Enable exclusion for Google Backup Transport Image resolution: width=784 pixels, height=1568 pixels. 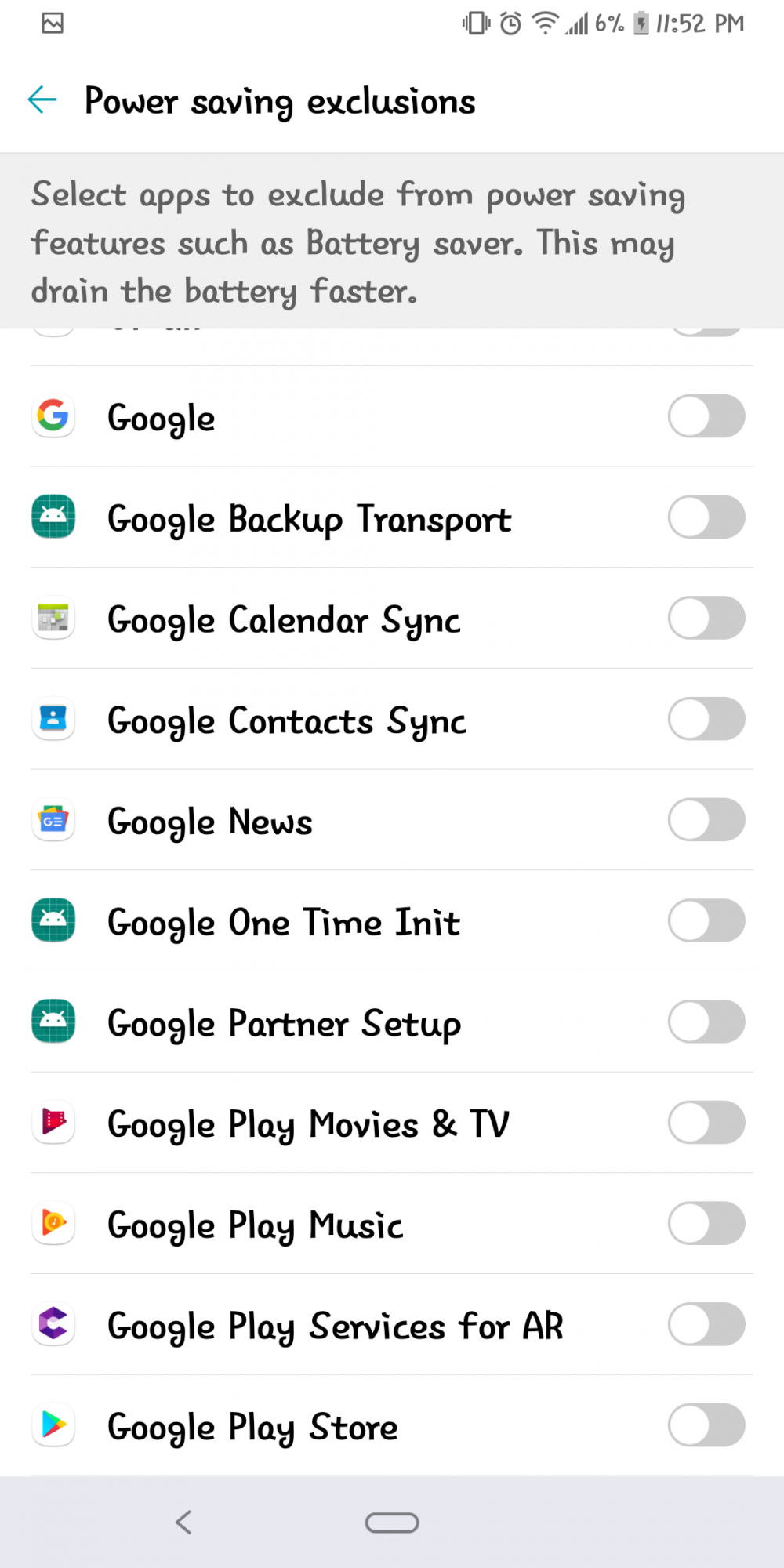pyautogui.click(x=706, y=517)
